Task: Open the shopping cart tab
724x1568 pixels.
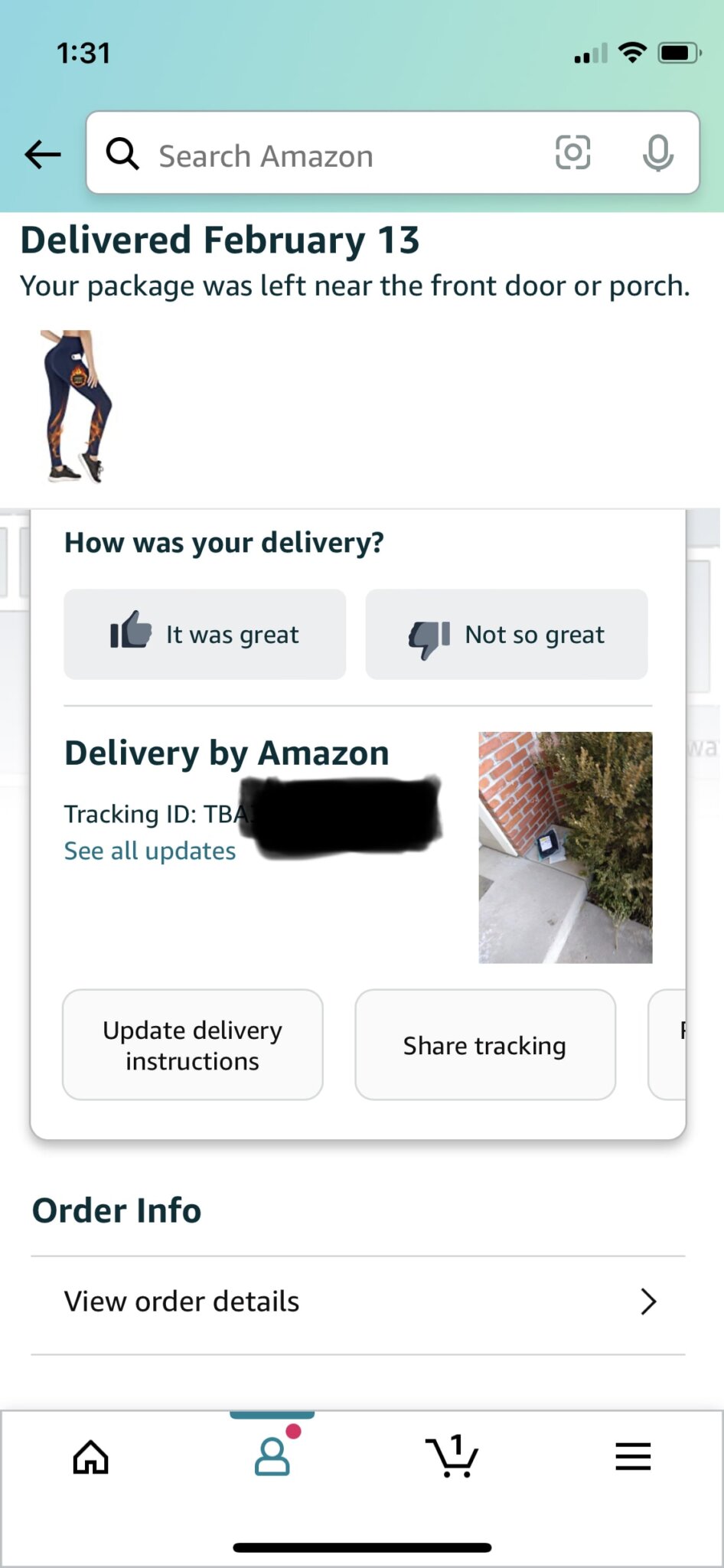Action: tap(452, 1455)
